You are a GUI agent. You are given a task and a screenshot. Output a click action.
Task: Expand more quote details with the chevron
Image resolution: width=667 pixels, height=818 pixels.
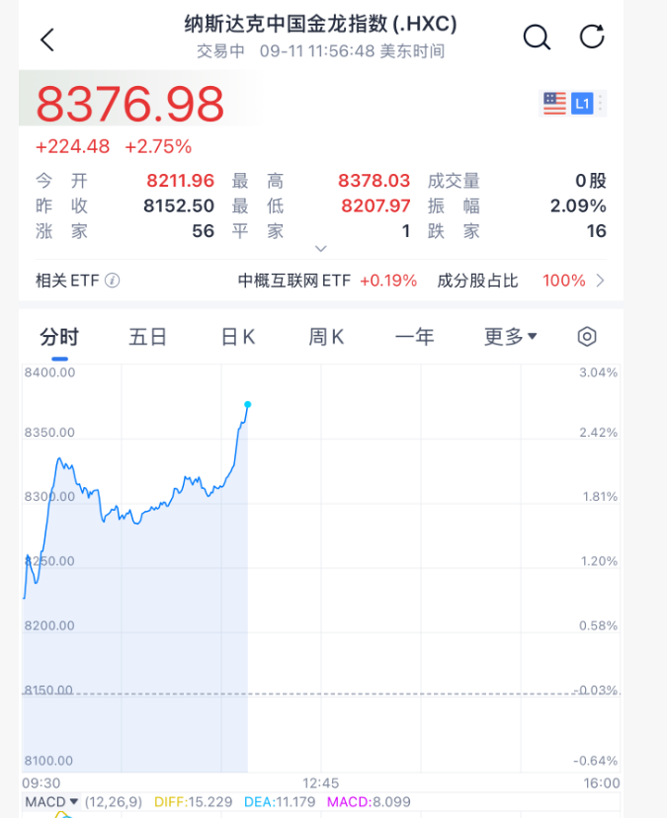(320, 248)
